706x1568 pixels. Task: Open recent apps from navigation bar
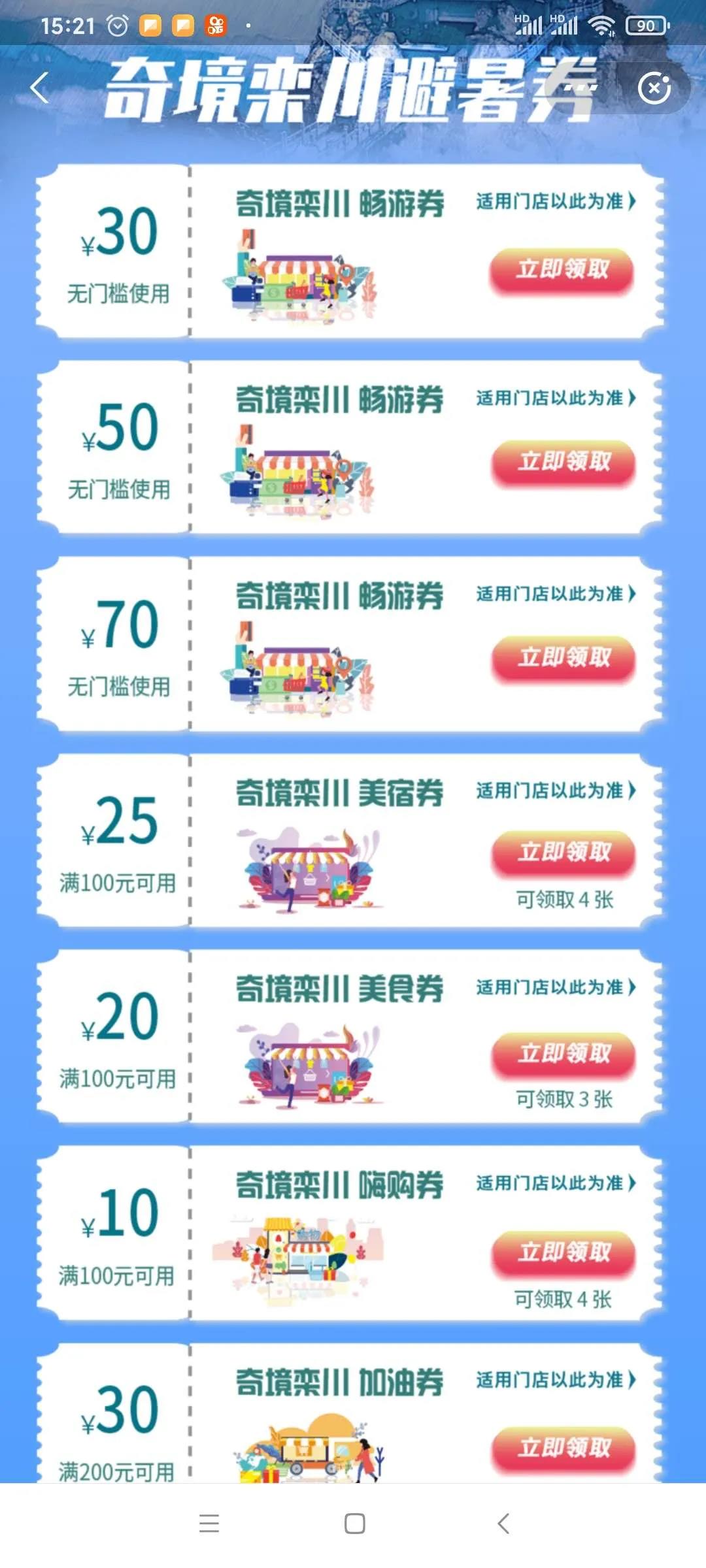pos(209,1524)
